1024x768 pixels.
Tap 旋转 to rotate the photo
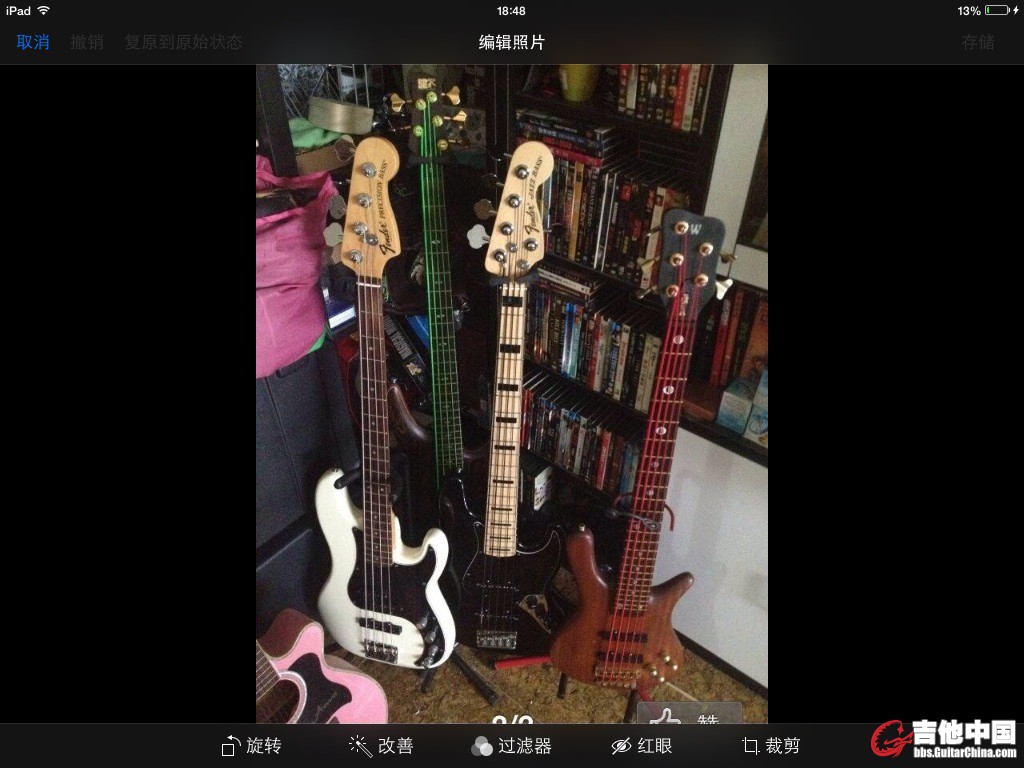point(252,746)
